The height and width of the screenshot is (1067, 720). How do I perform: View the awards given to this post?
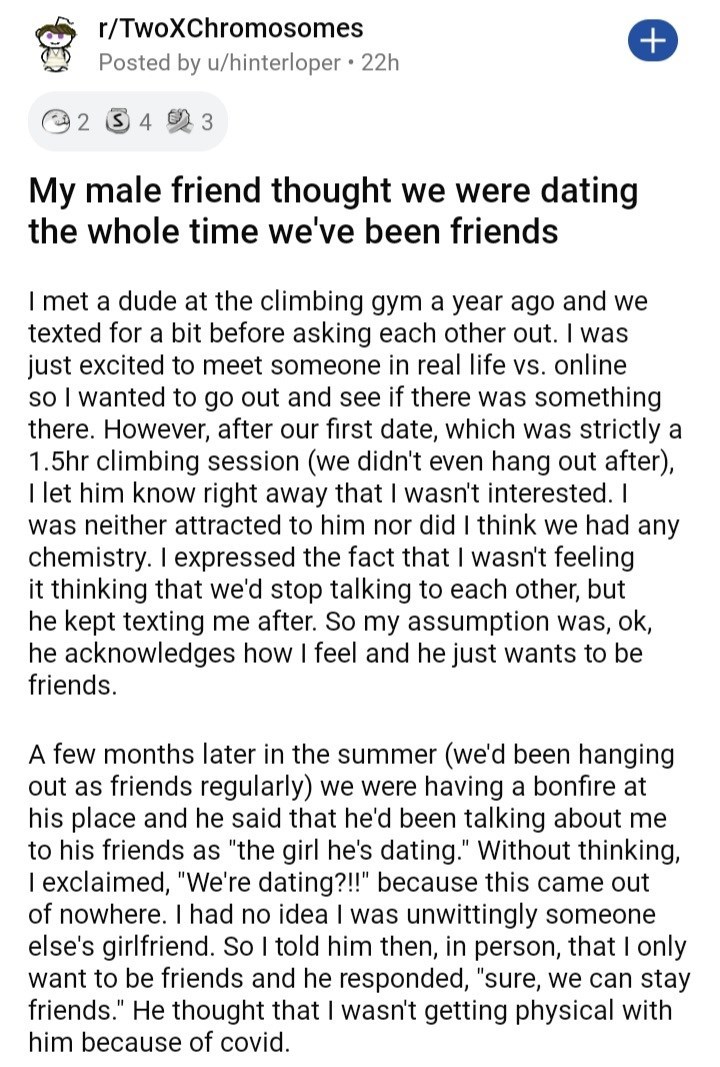[x=128, y=123]
